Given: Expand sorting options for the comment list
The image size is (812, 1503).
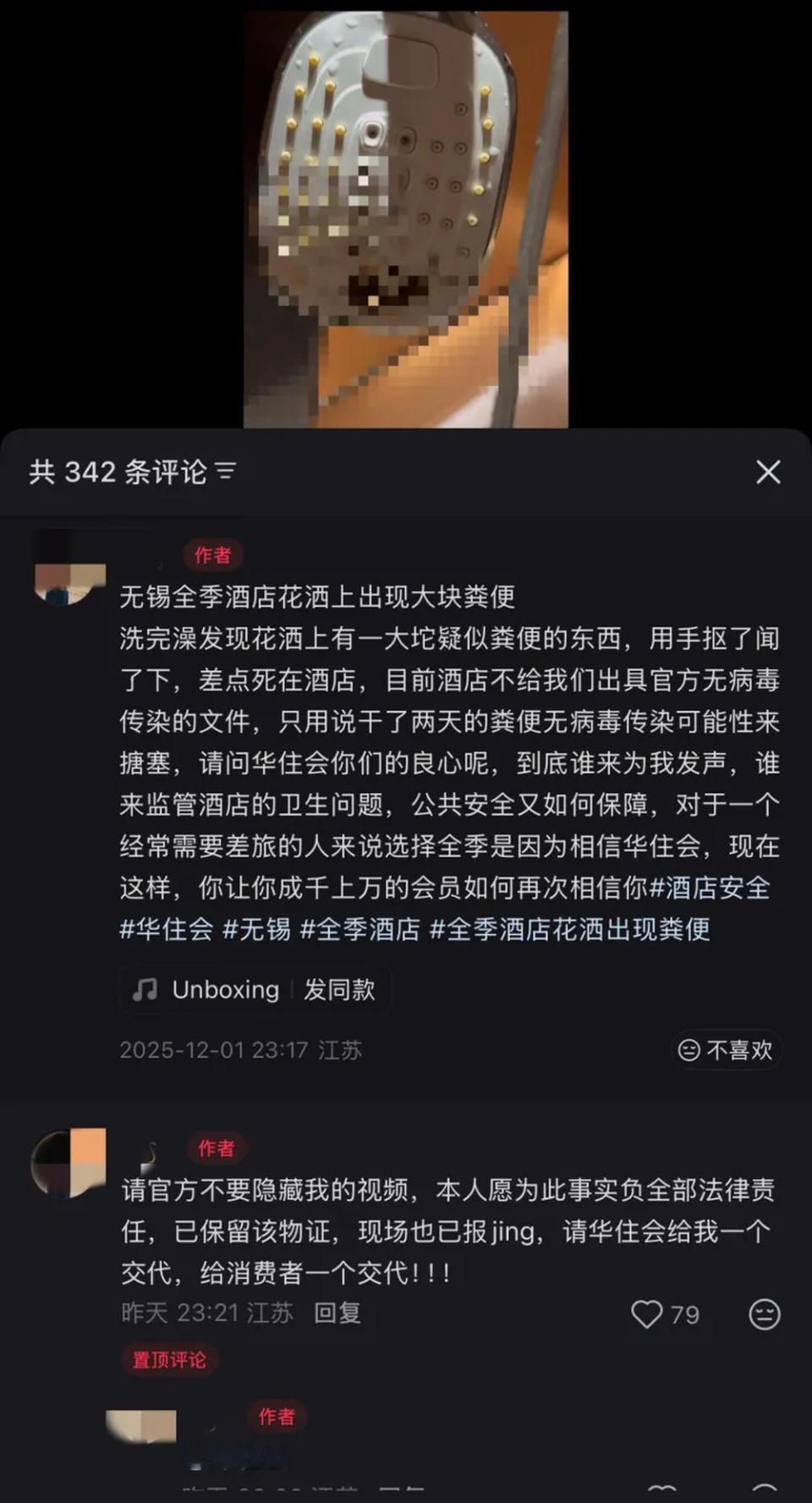Looking at the screenshot, I should tap(227, 472).
